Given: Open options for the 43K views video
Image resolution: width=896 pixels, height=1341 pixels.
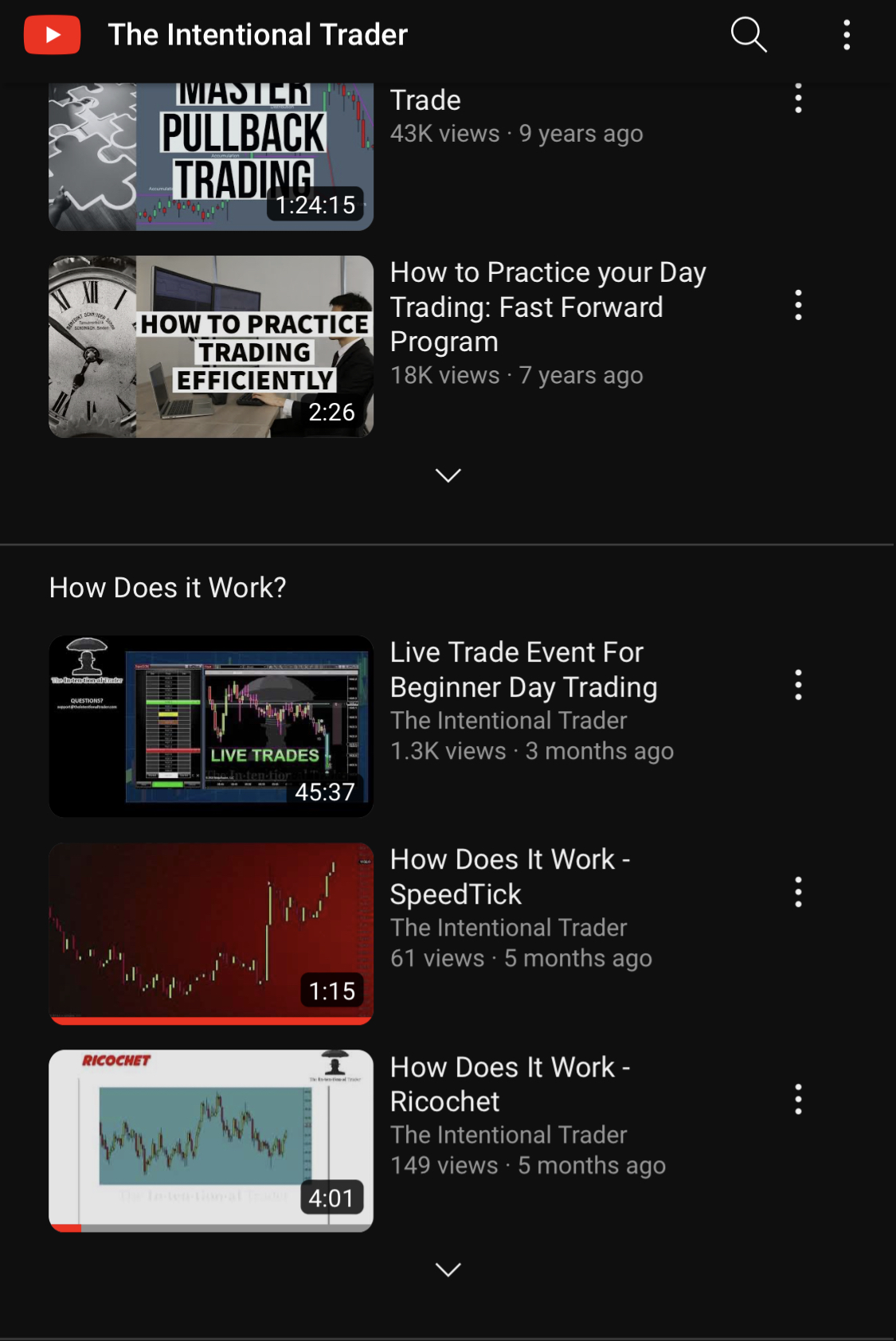Looking at the screenshot, I should [798, 99].
